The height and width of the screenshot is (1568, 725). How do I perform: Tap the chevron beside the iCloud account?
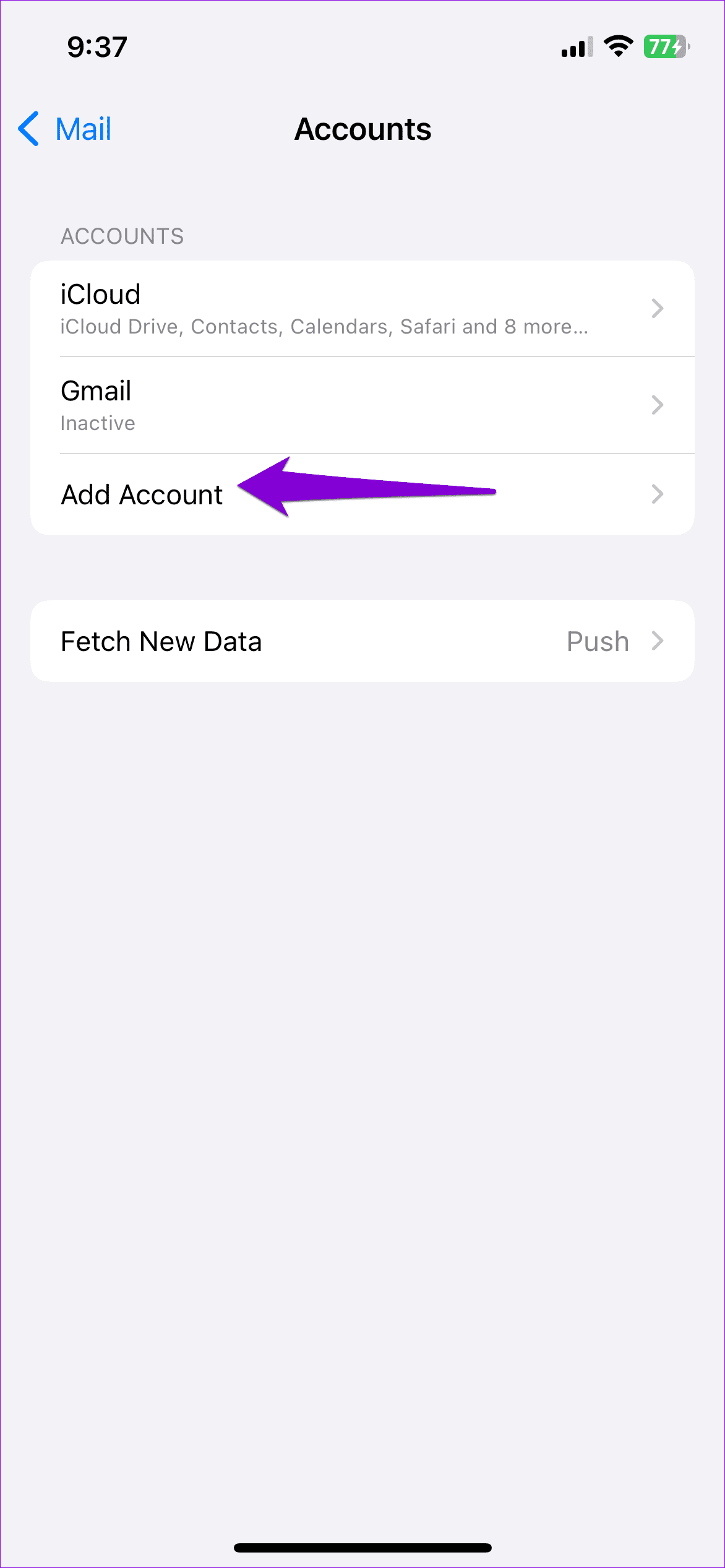658,308
